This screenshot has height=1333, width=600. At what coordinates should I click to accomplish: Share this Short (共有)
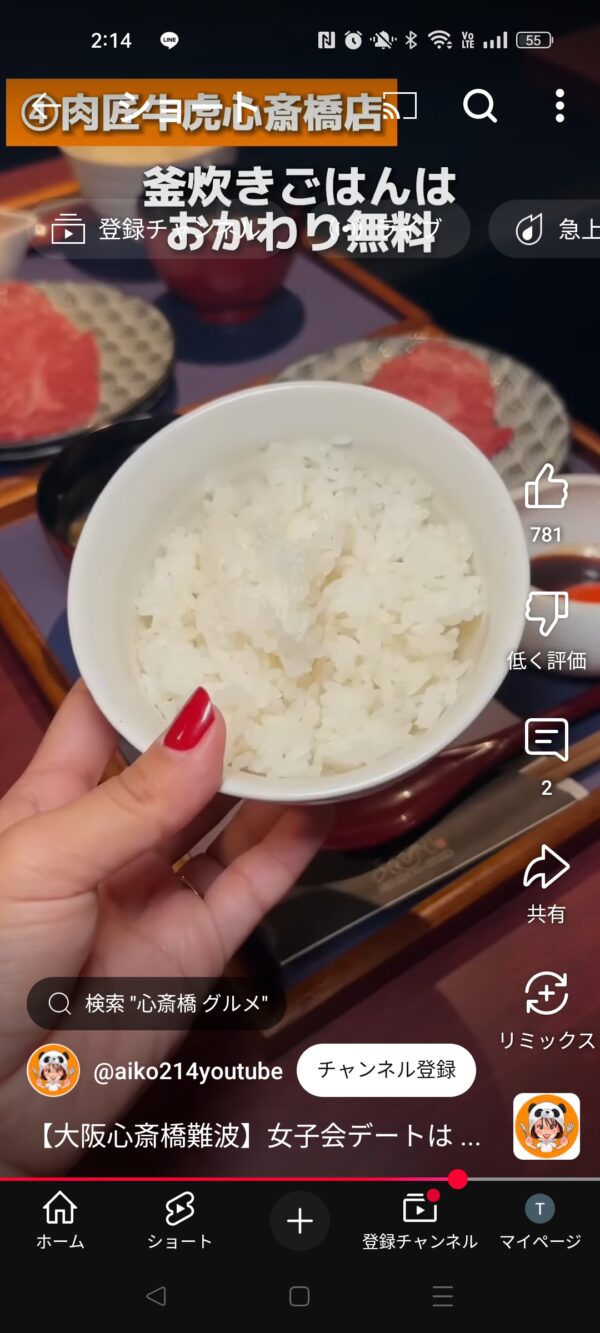[546, 868]
